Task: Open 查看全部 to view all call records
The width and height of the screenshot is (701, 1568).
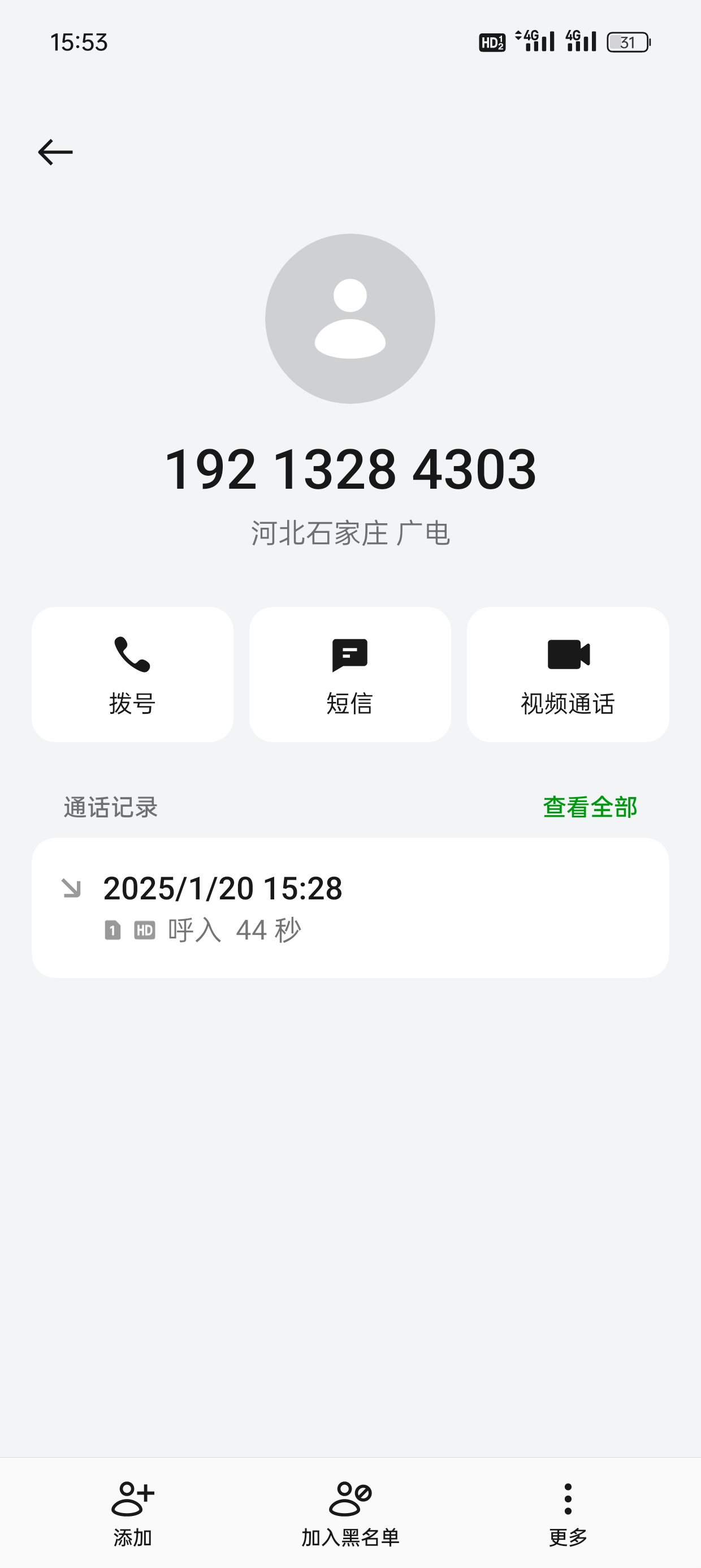Action: click(590, 808)
